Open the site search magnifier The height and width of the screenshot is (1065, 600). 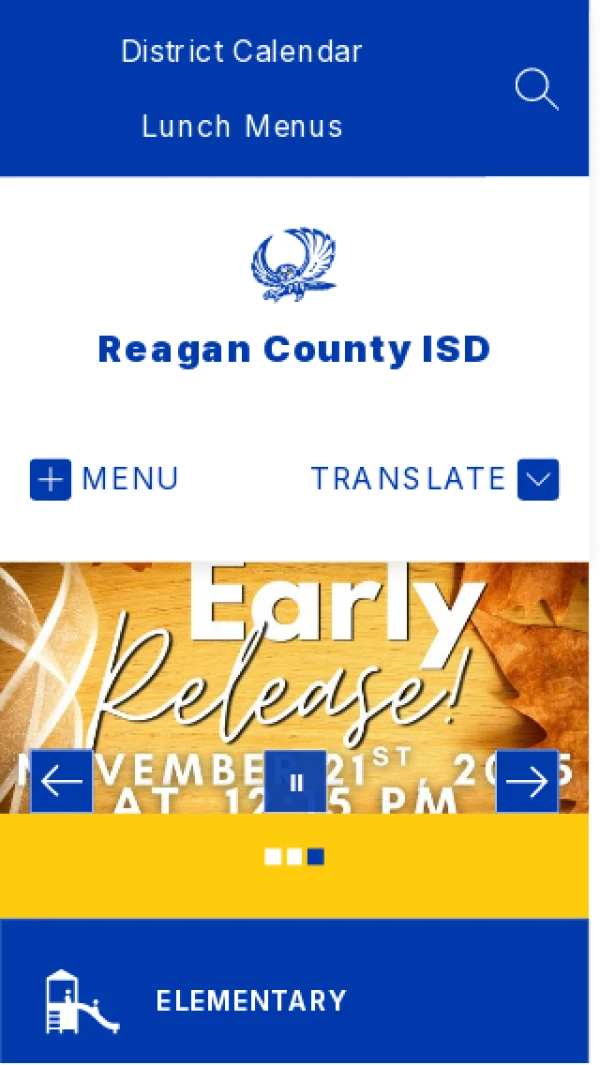[536, 89]
